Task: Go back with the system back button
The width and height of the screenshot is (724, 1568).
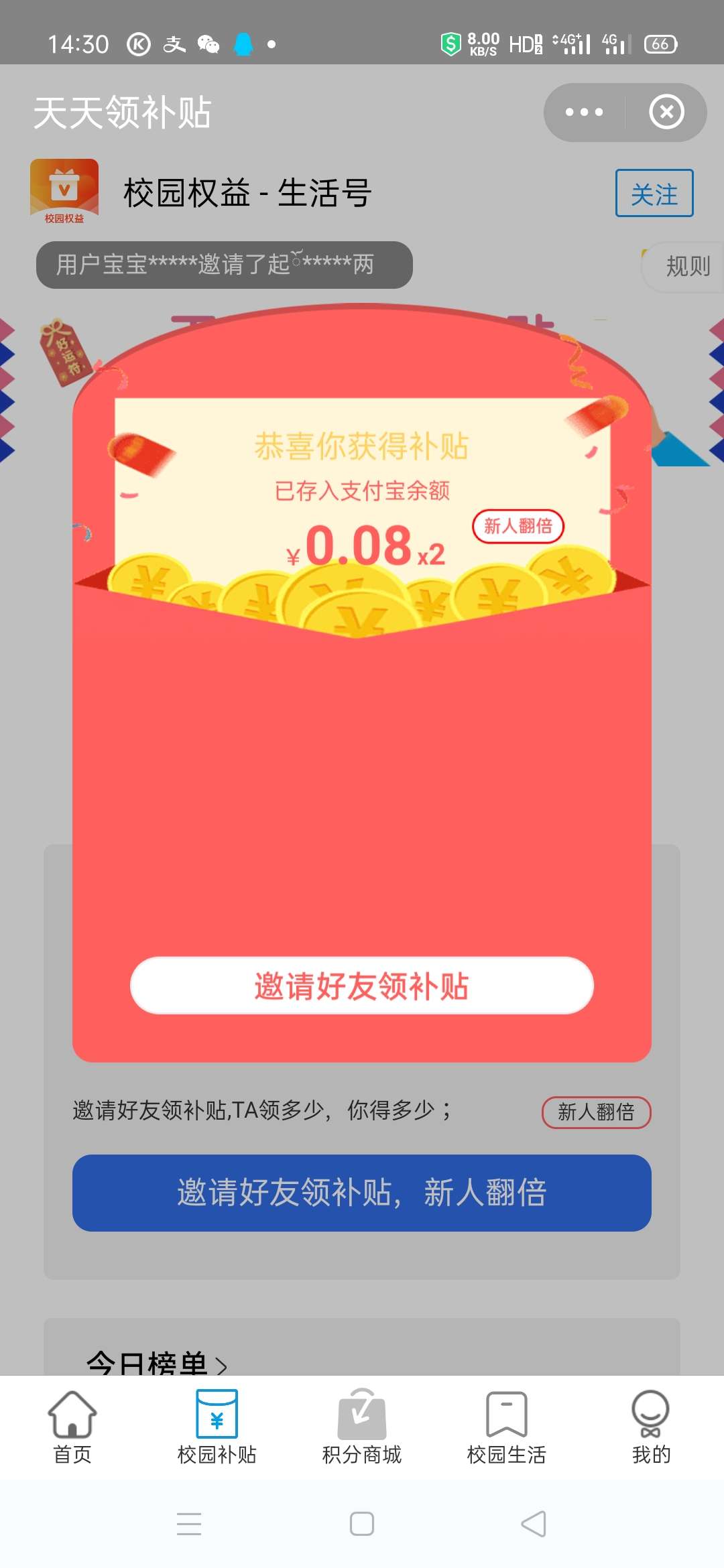Action: click(x=534, y=1524)
